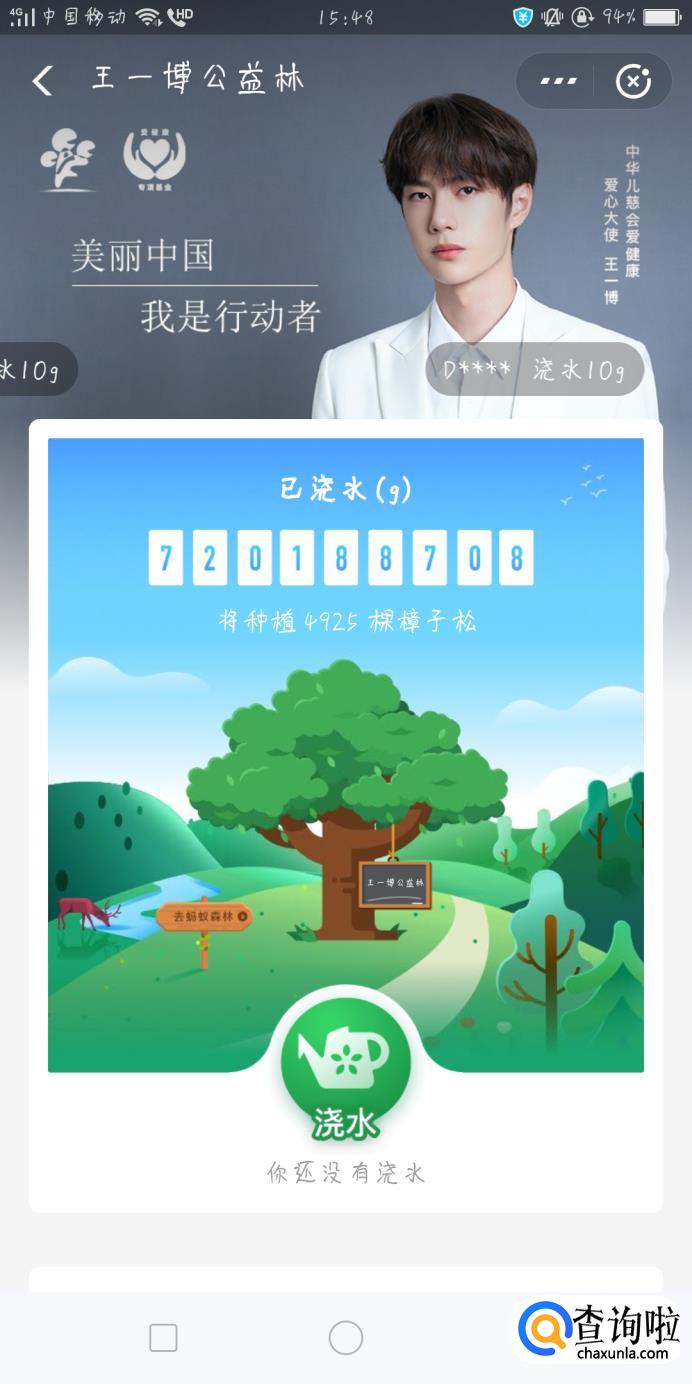Tap the system home button
Screen dimensions: 692x1384
345,1337
